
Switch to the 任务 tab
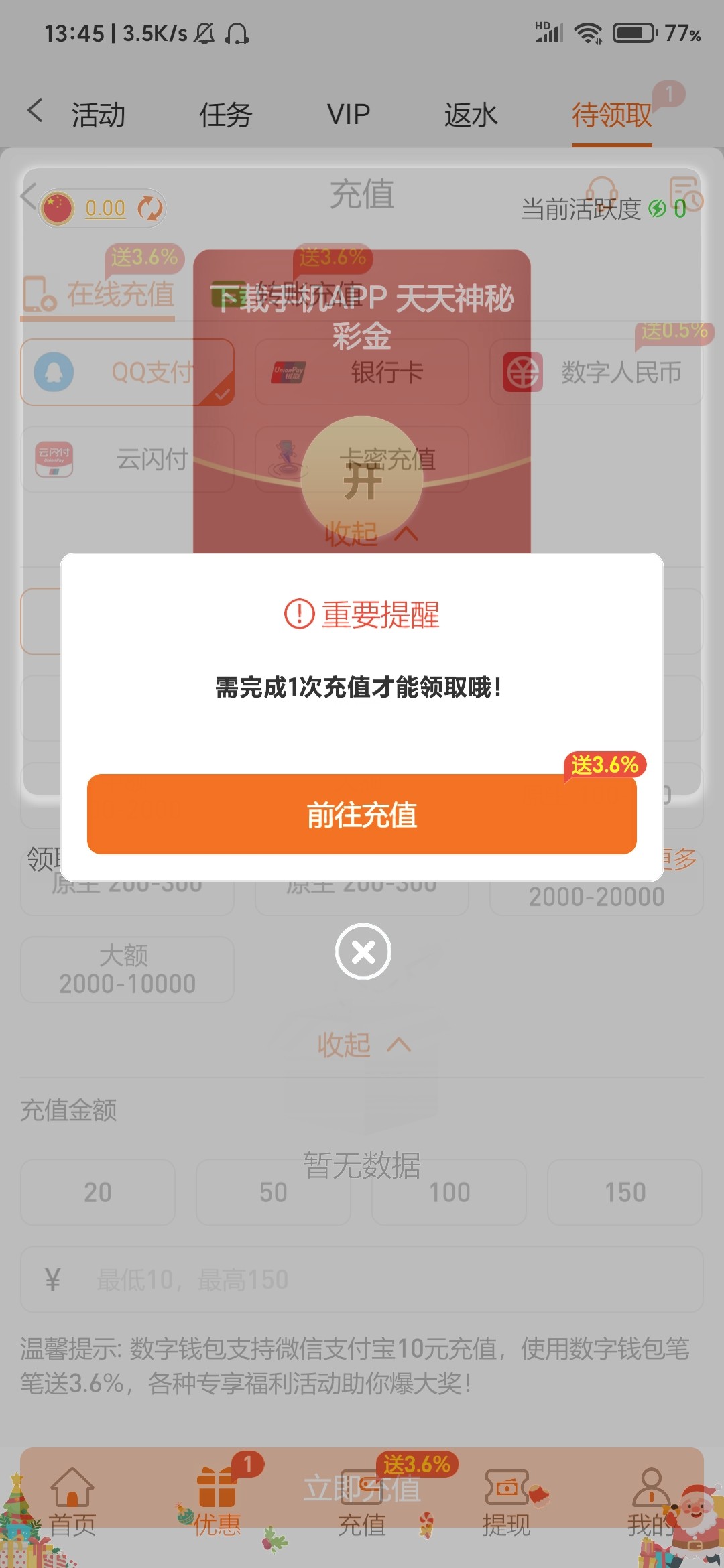(225, 115)
